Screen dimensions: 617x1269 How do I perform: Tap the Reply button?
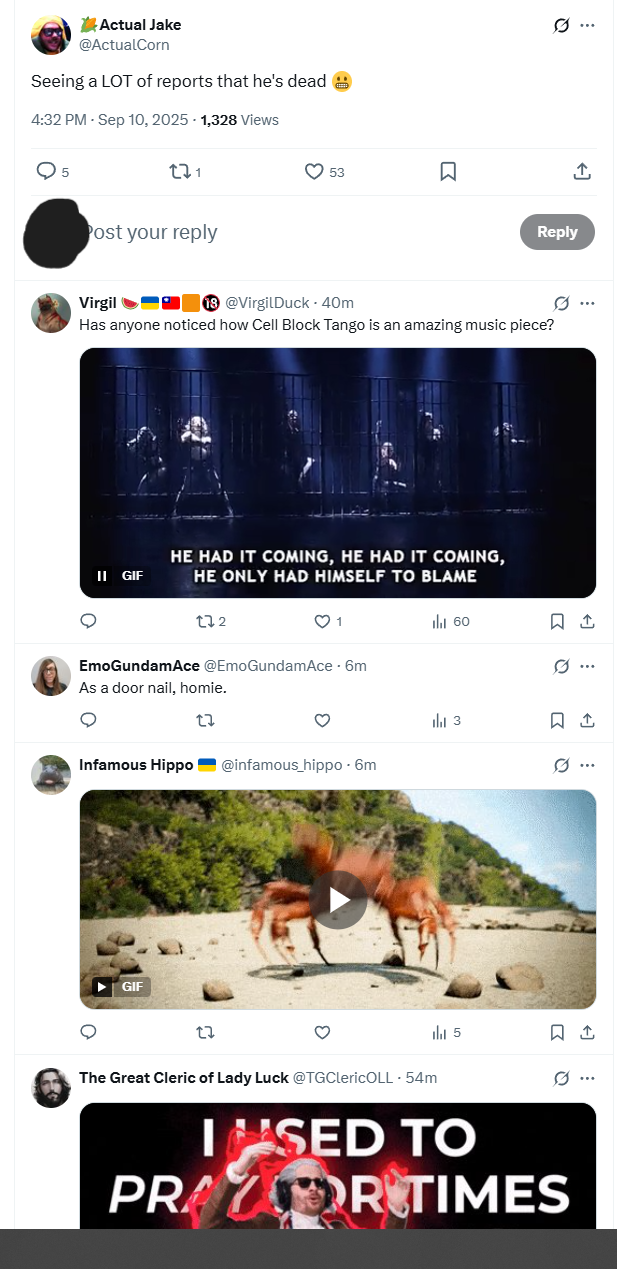point(557,232)
